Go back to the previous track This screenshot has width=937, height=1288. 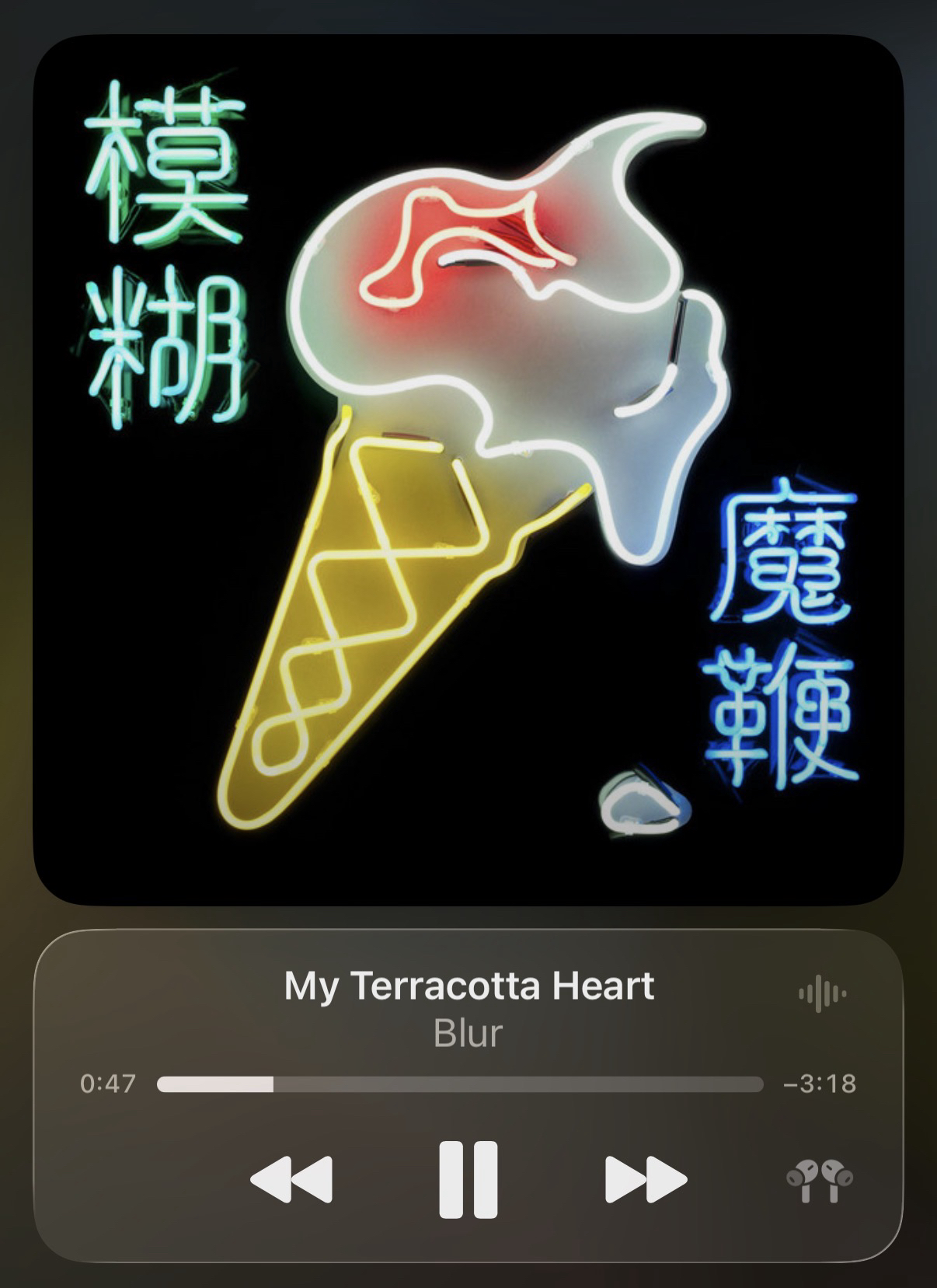[291, 1179]
